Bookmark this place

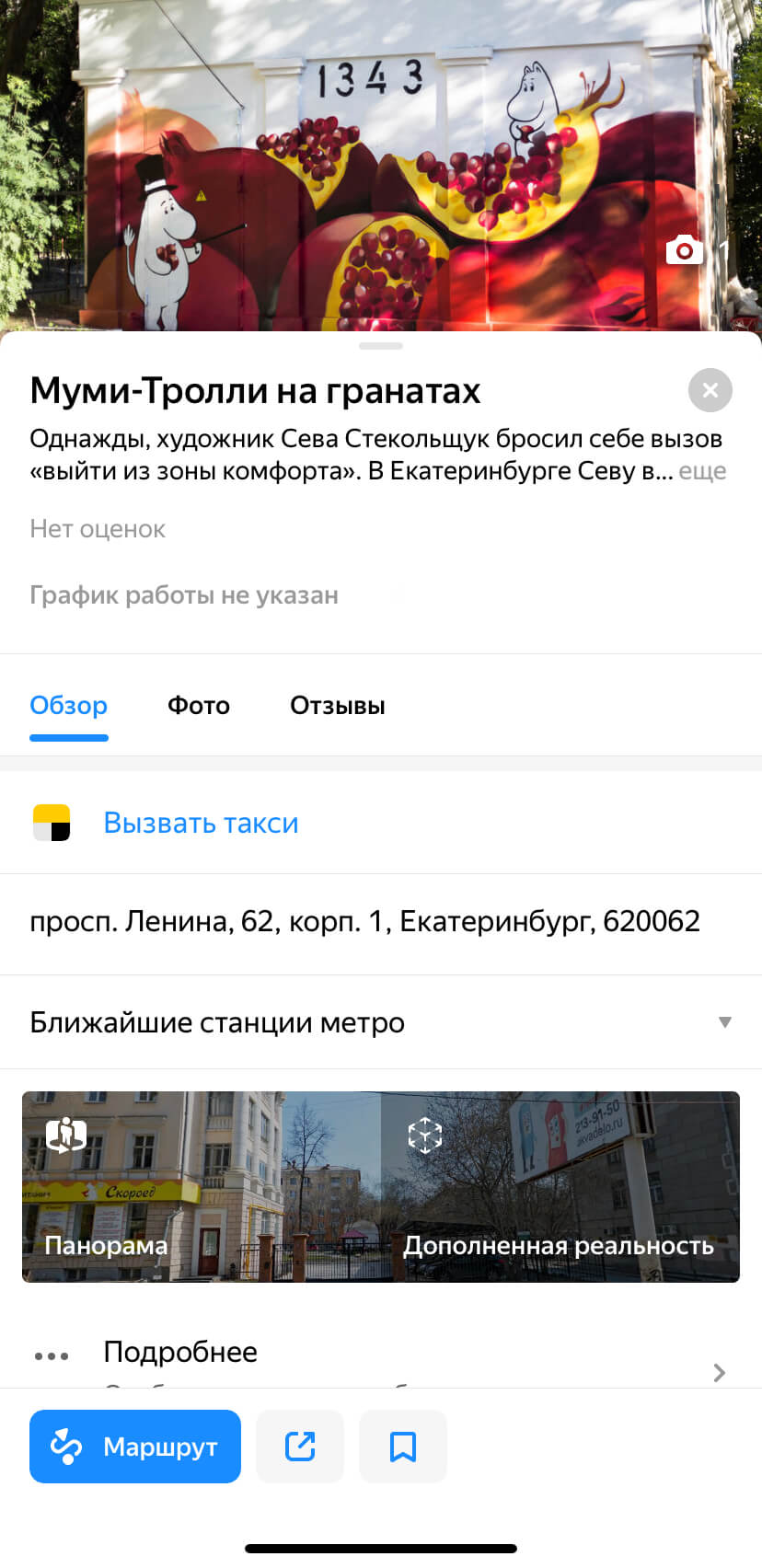[x=403, y=1447]
